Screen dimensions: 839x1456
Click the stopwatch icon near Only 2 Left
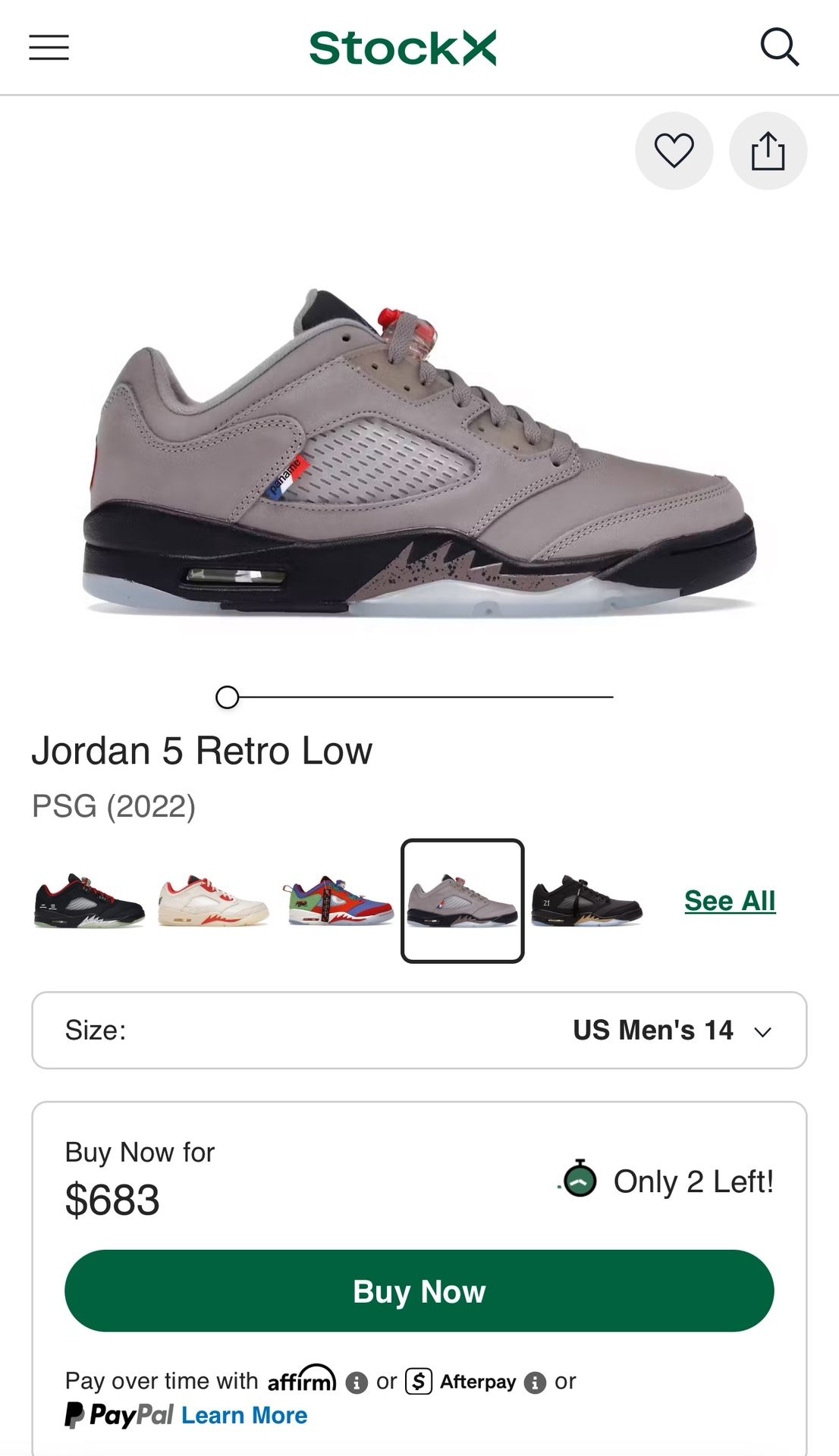click(579, 1179)
